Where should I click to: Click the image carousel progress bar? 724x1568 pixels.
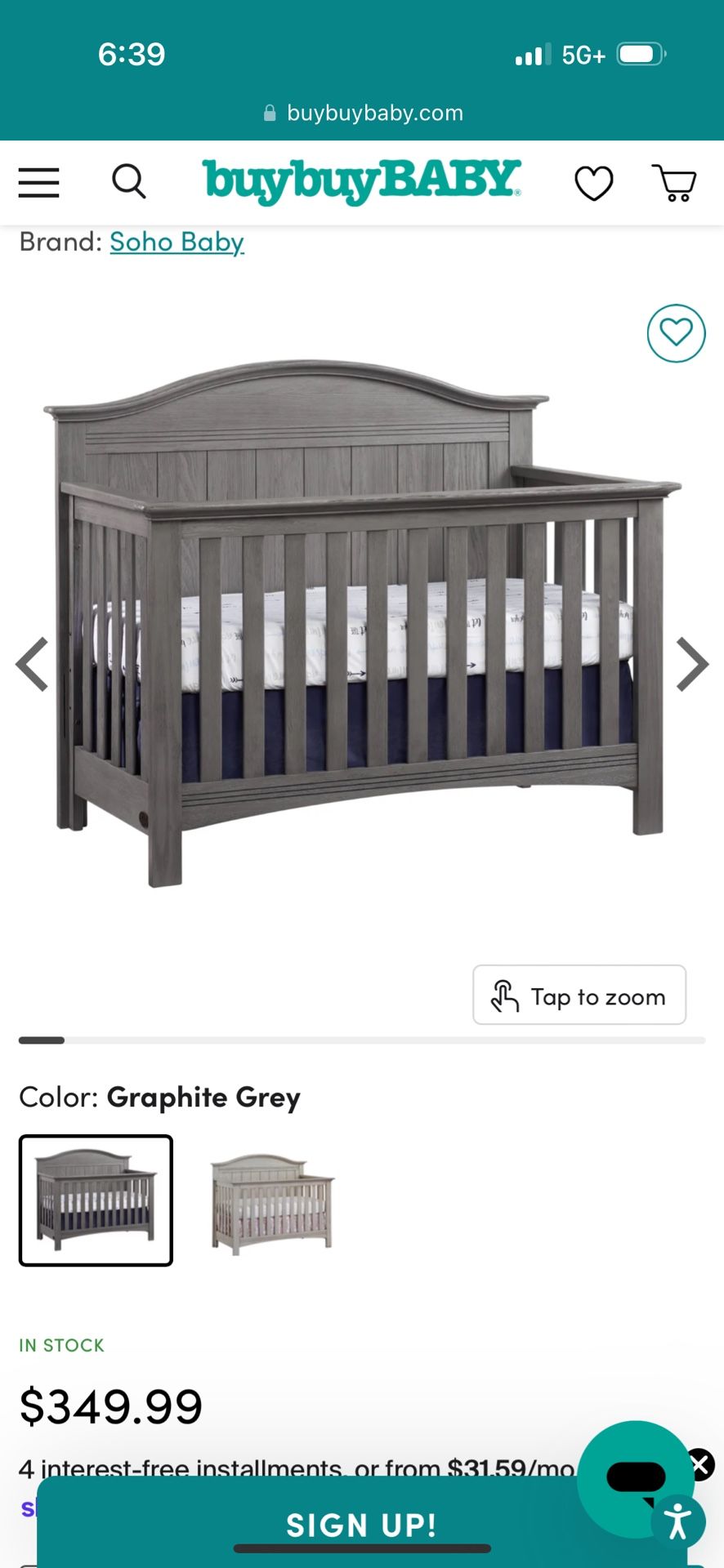coord(362,1040)
